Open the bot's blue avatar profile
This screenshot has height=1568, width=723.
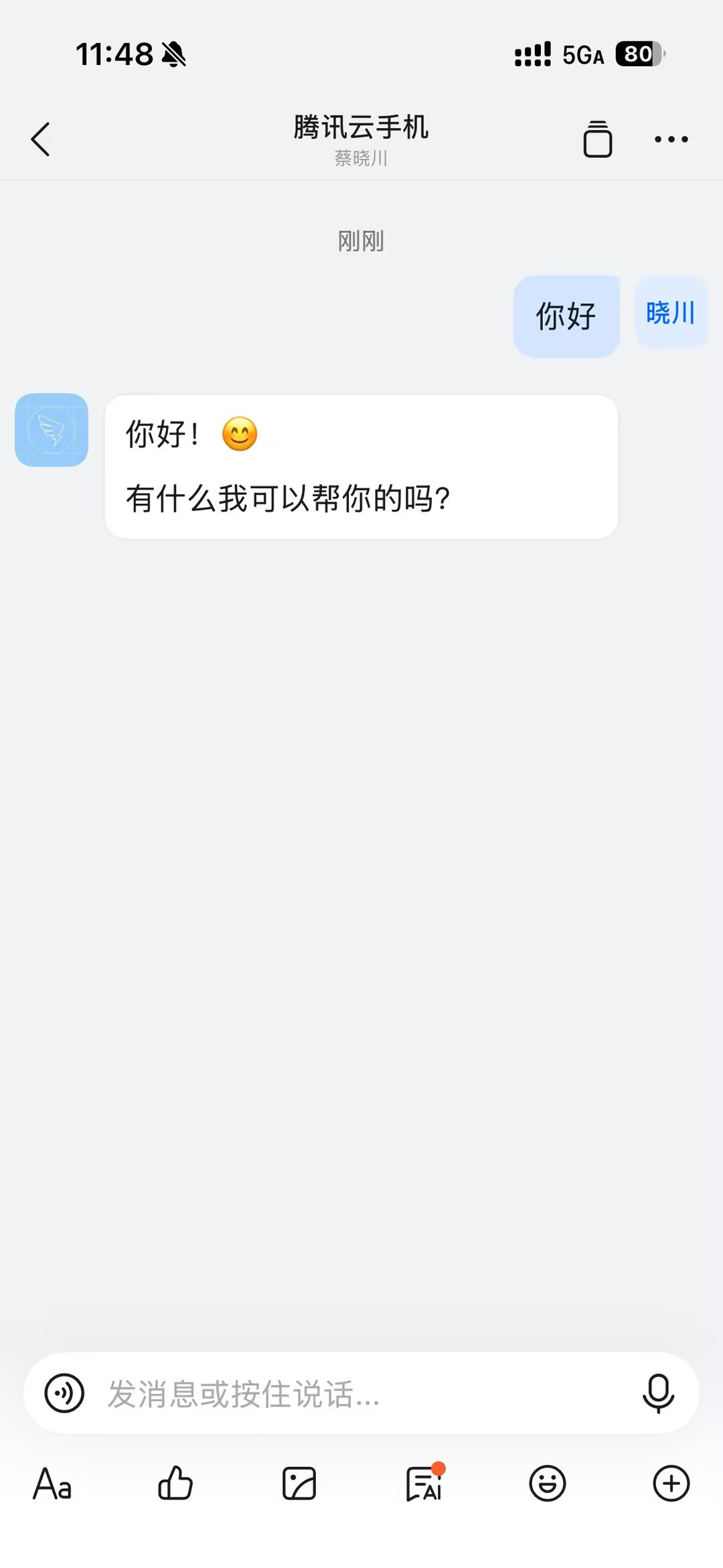click(x=52, y=430)
